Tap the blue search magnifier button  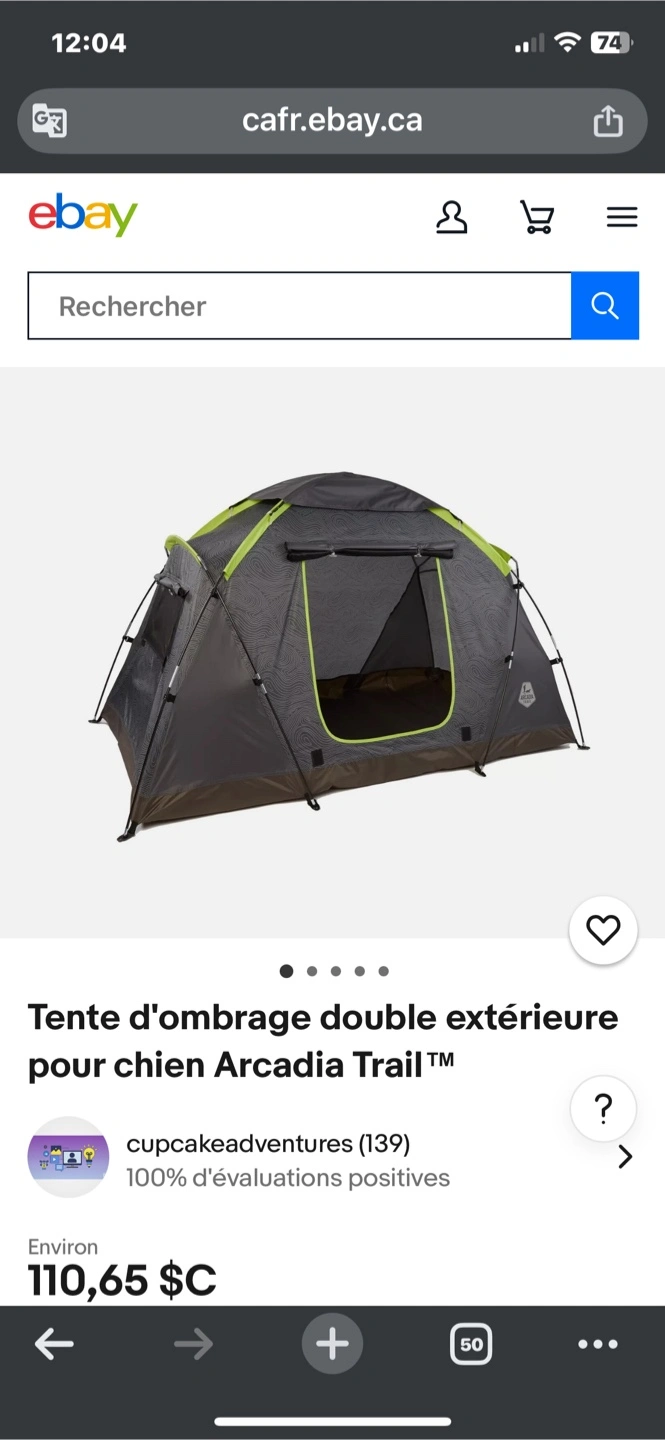605,306
